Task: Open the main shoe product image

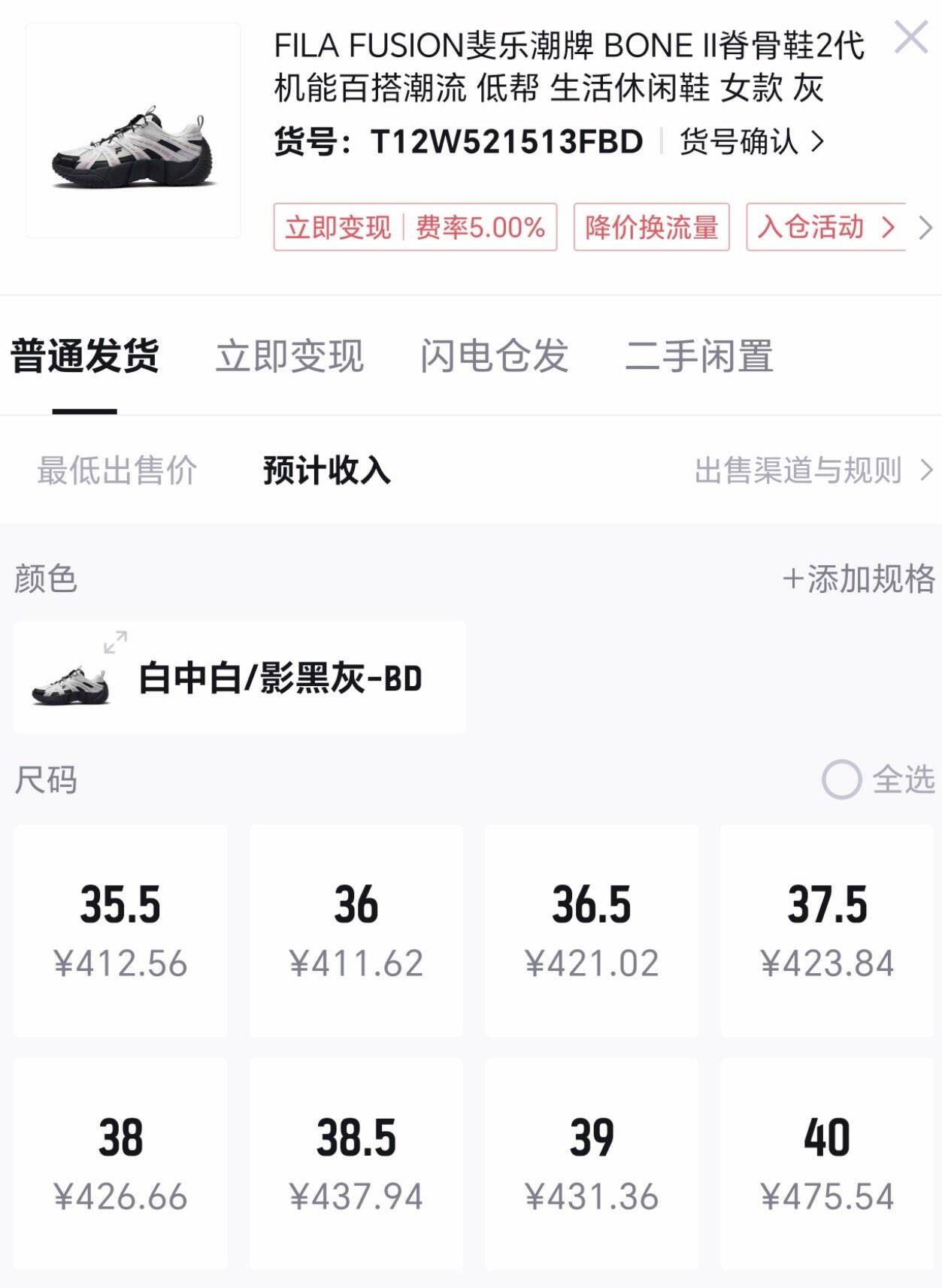Action: 133,131
